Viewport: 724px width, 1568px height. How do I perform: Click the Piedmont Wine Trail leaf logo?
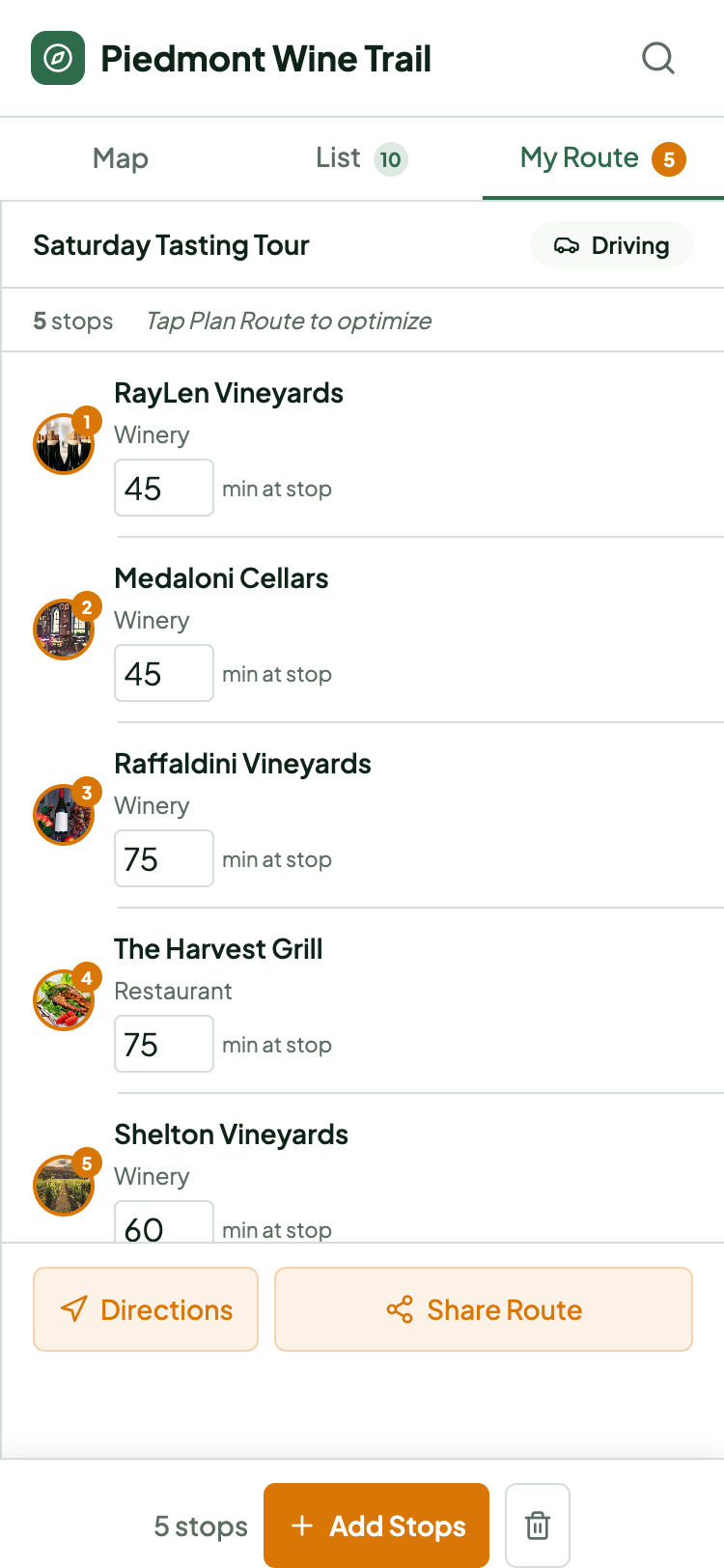[x=58, y=58]
